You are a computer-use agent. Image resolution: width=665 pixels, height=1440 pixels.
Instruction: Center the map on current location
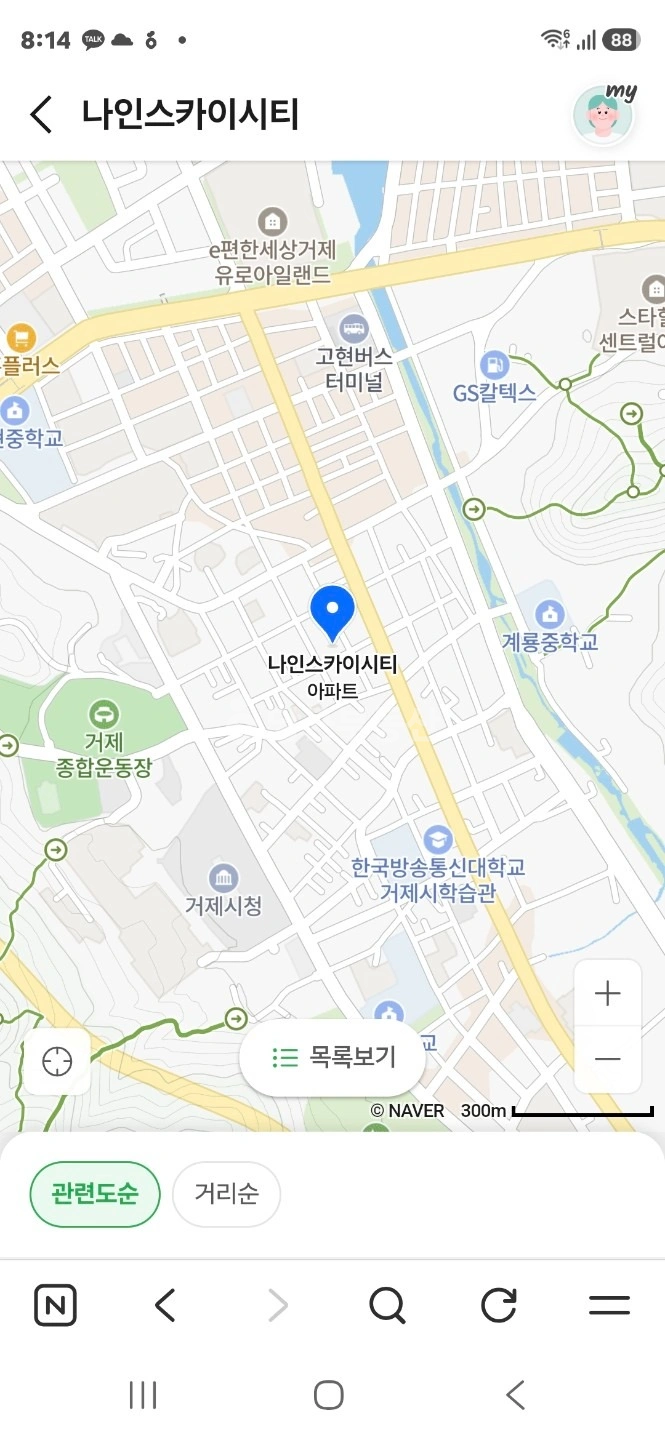[57, 1061]
